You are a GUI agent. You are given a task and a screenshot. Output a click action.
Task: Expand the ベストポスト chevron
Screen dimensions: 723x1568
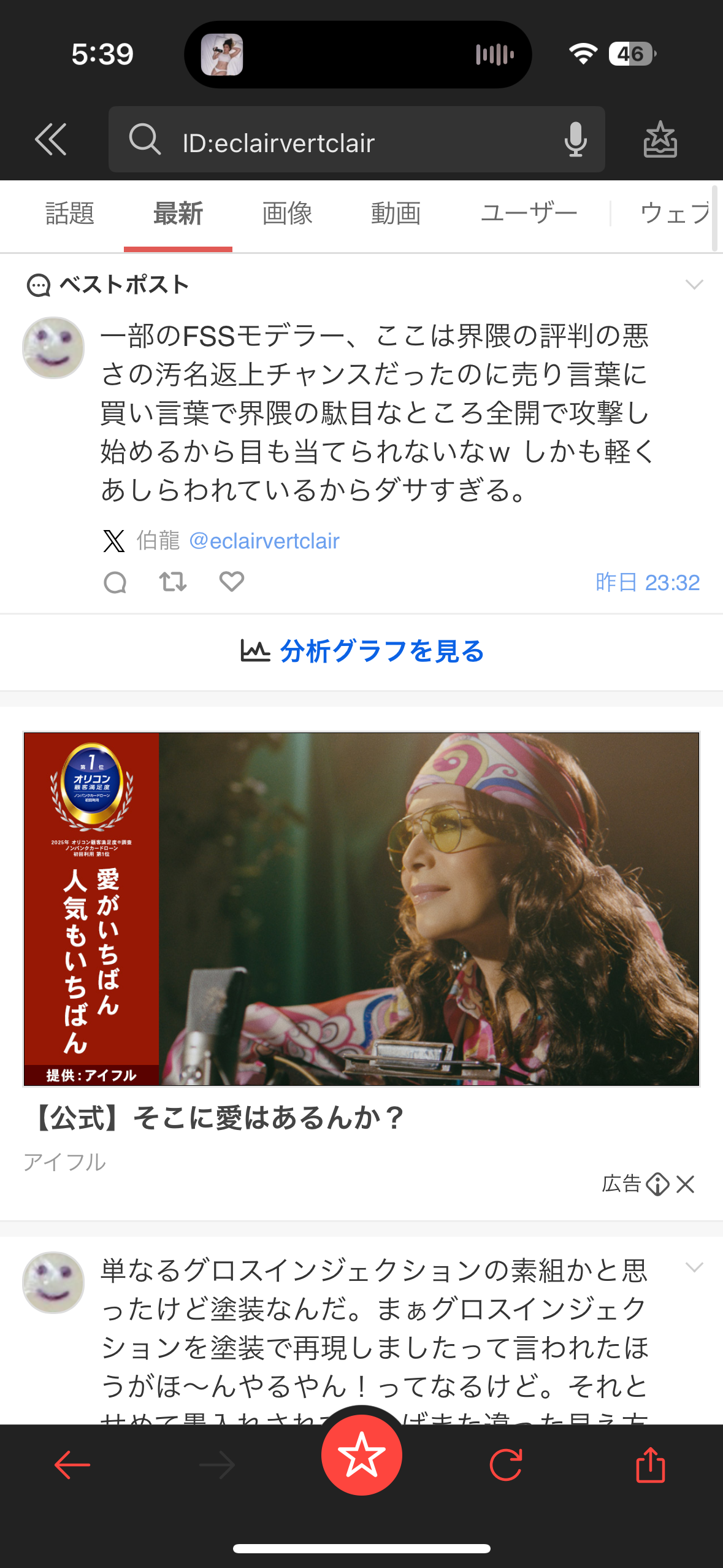694,285
